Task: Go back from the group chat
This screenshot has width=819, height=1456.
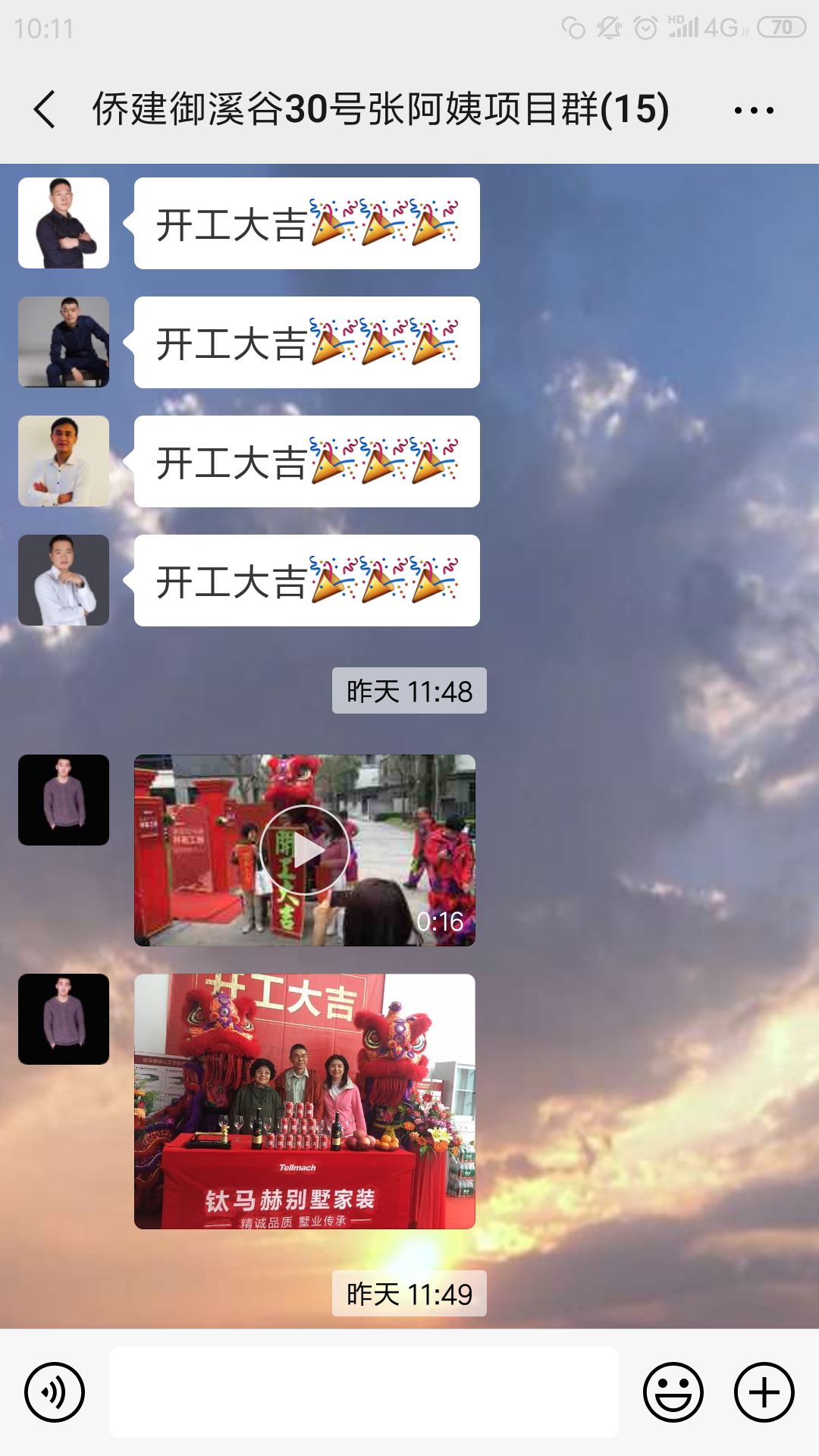Action: [45, 109]
